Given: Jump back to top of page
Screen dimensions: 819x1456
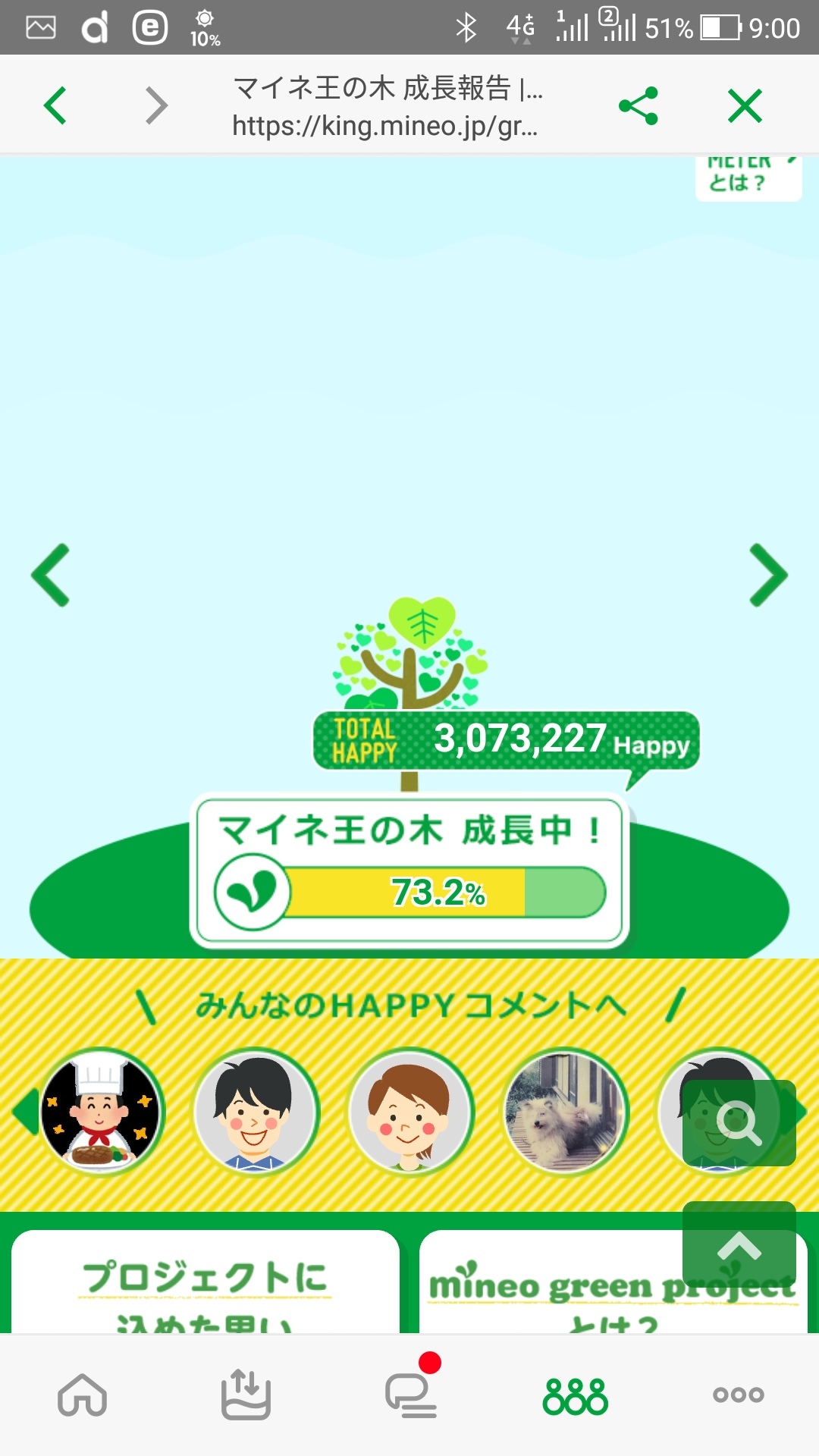Looking at the screenshot, I should [x=739, y=1244].
